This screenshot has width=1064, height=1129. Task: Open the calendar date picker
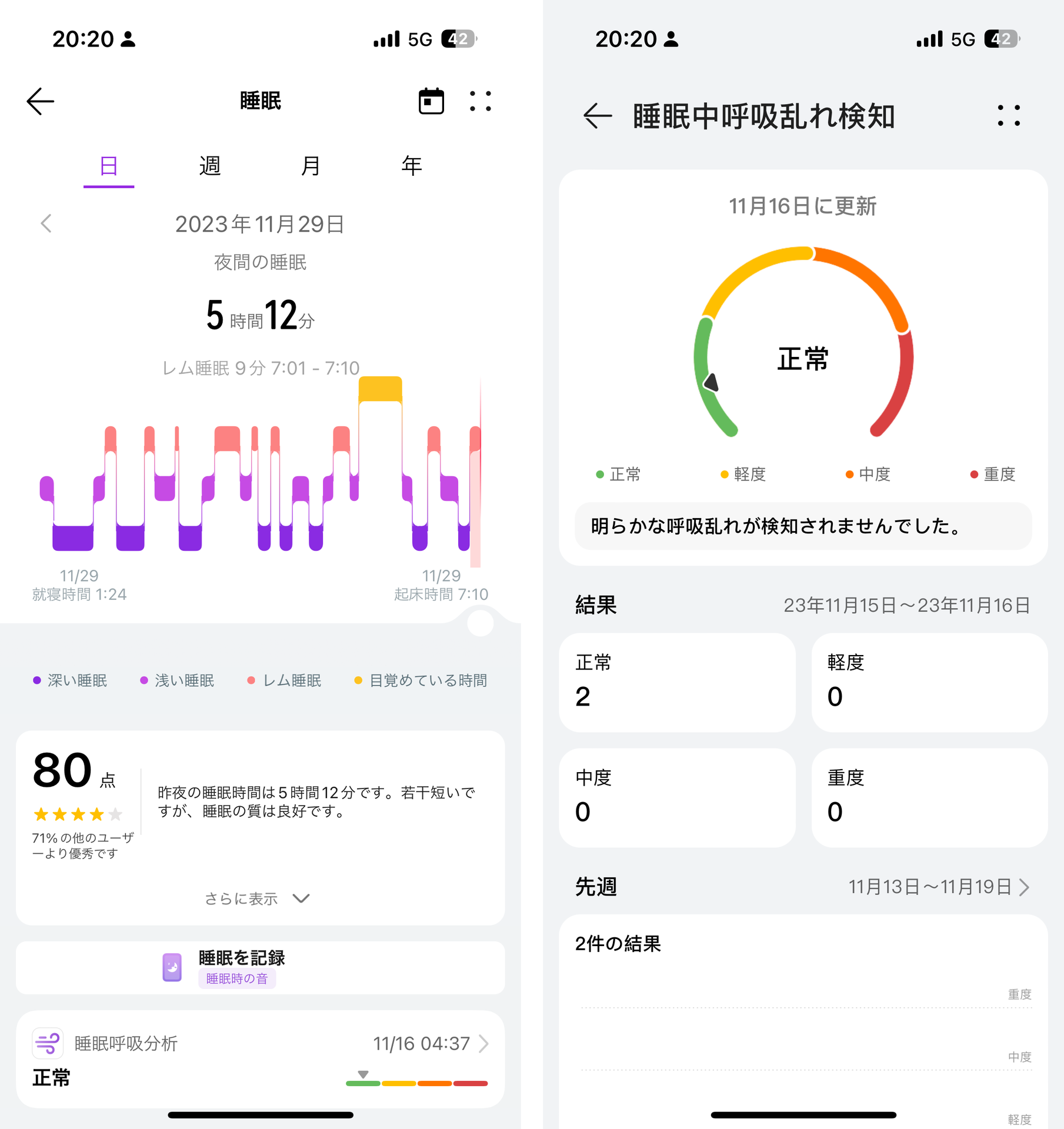pyautogui.click(x=431, y=101)
